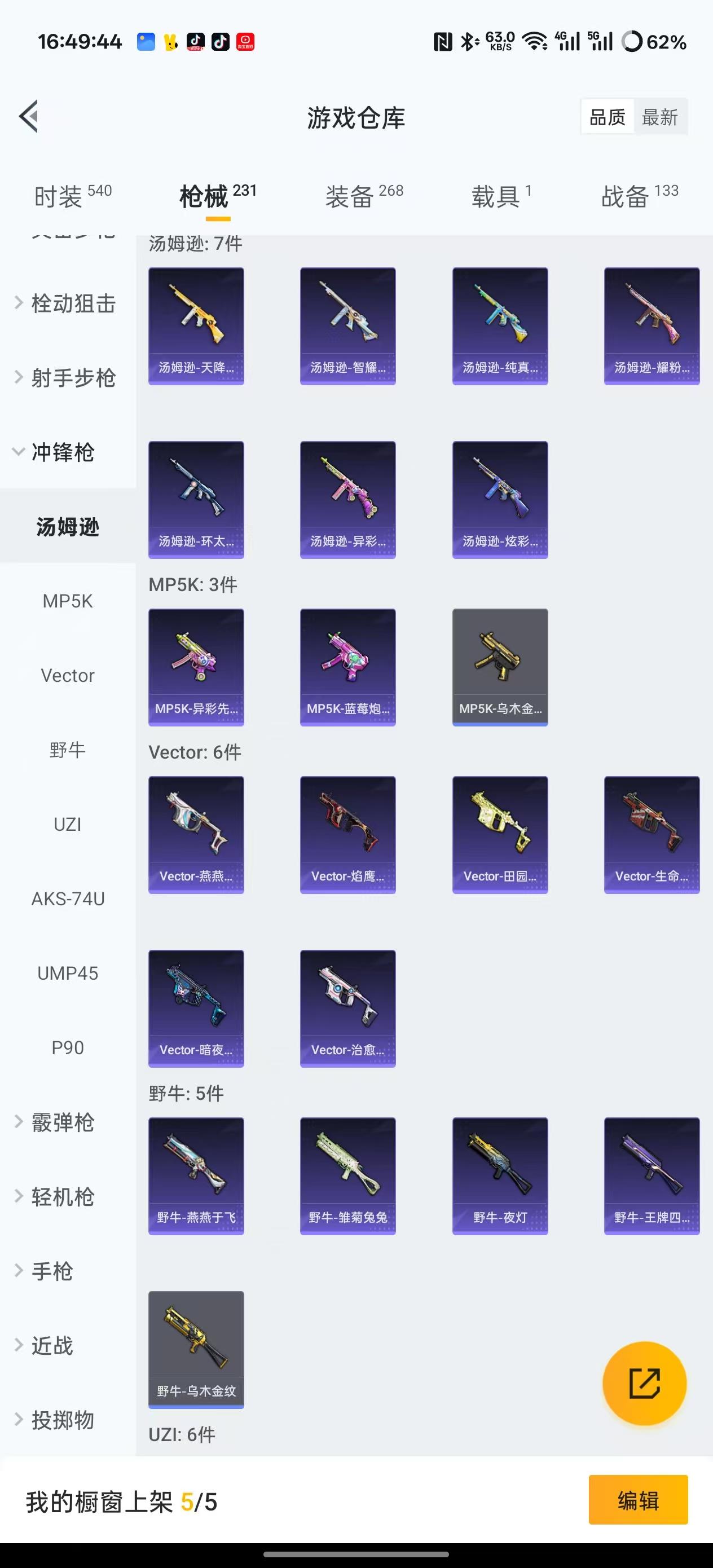This screenshot has height=1568, width=713.
Task: View the 野牛-乌木金纹 skin
Action: coord(196,1350)
